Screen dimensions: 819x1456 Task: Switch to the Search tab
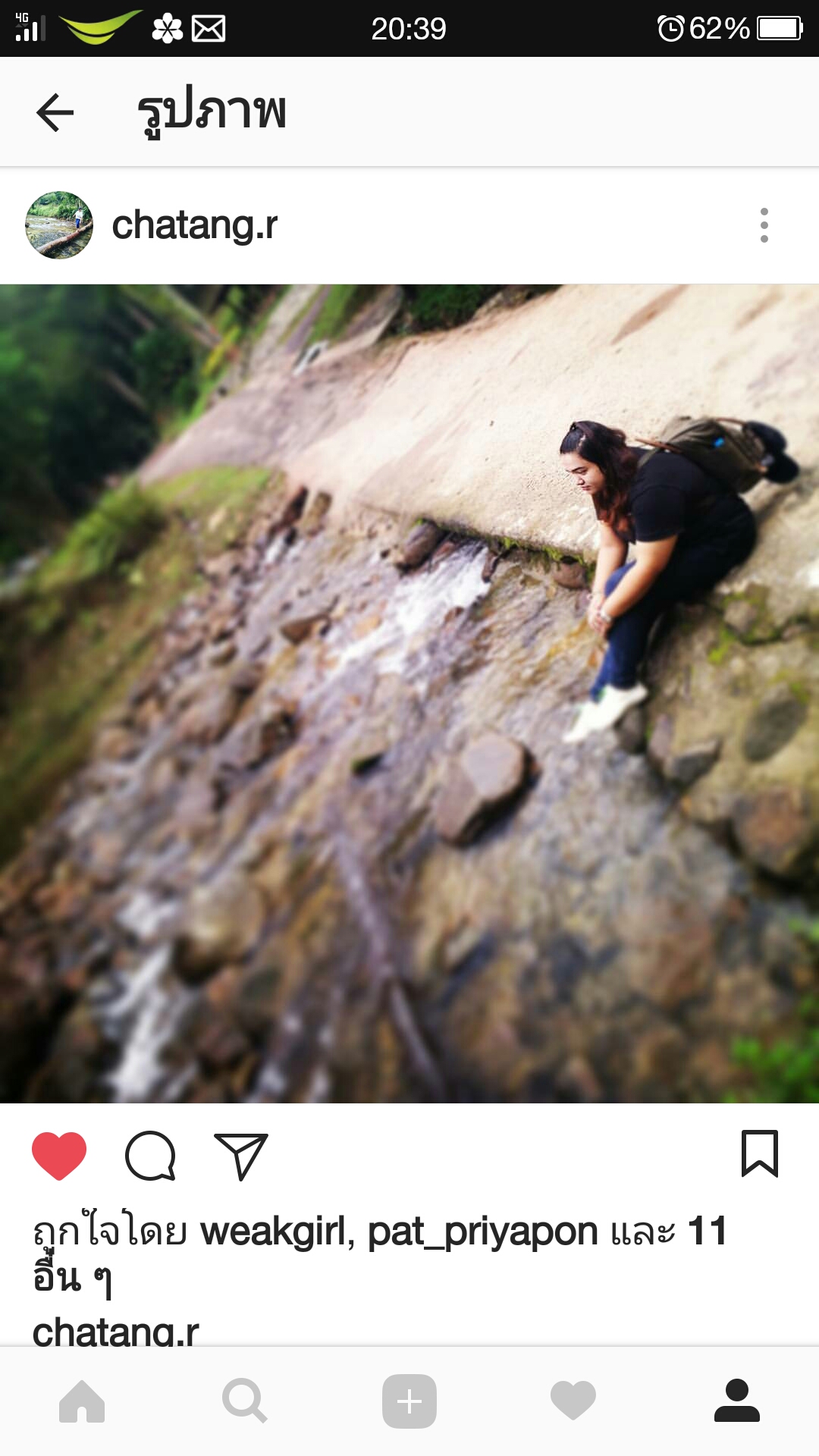pyautogui.click(x=244, y=1401)
